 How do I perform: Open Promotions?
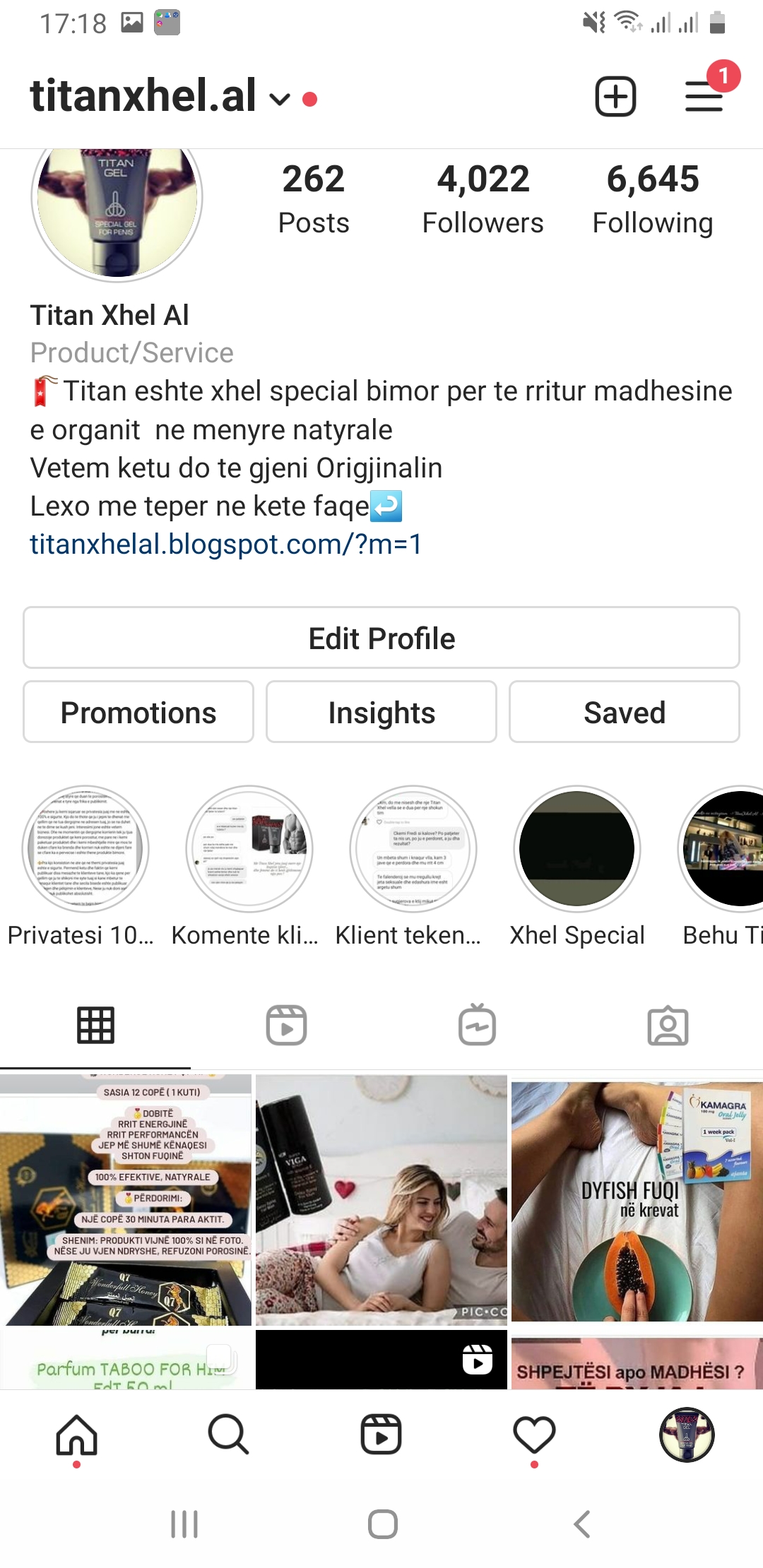138,712
